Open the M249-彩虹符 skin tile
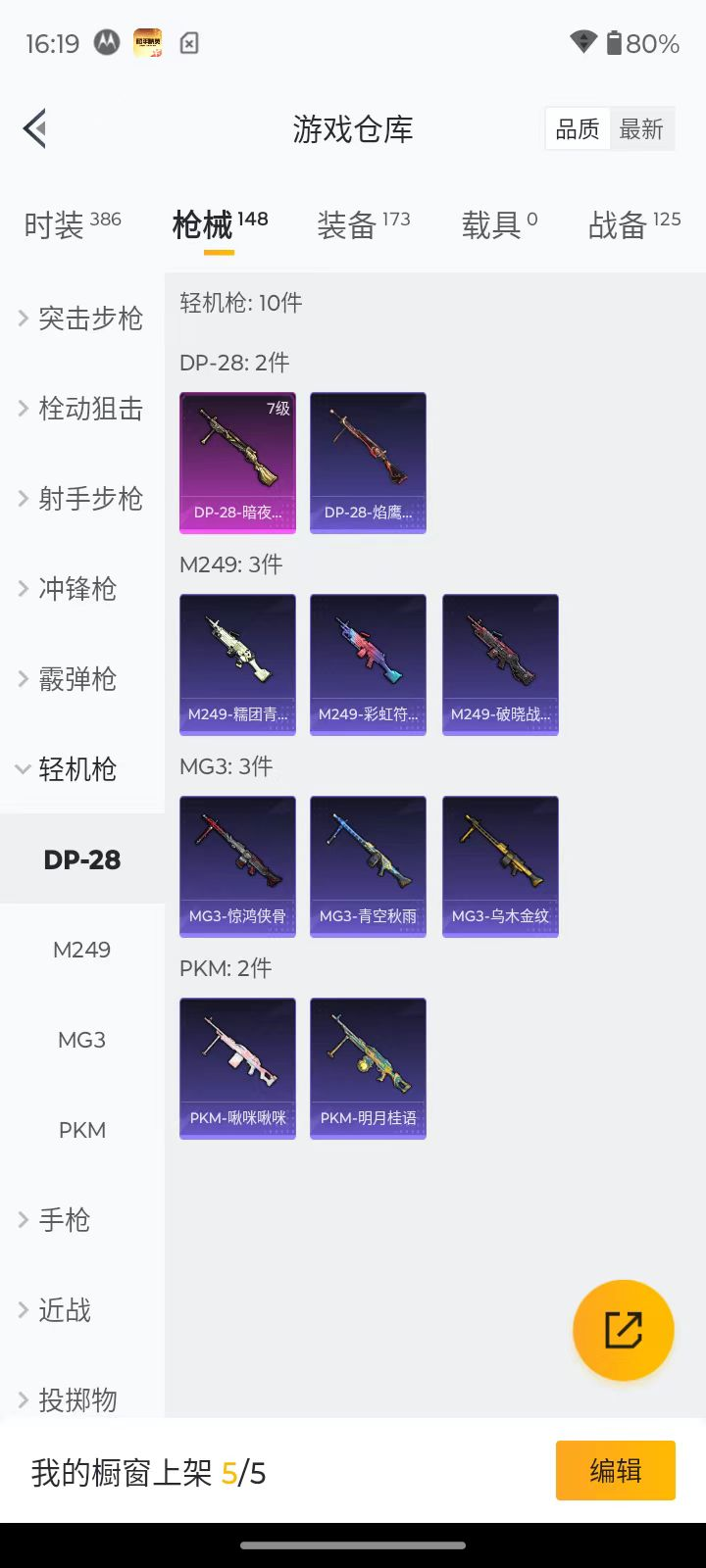Viewport: 706px width, 1568px height. 368,663
